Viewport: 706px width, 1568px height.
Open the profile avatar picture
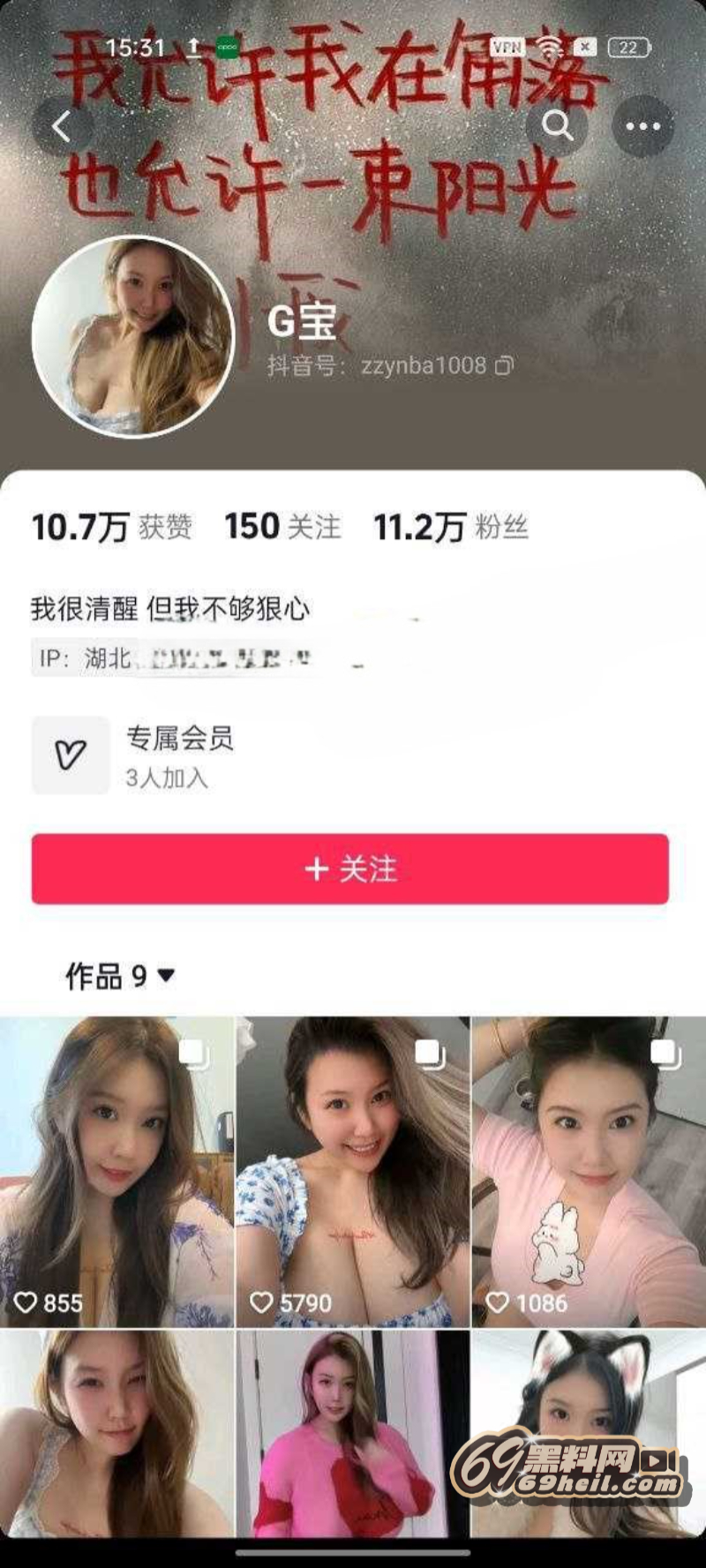coord(133,337)
